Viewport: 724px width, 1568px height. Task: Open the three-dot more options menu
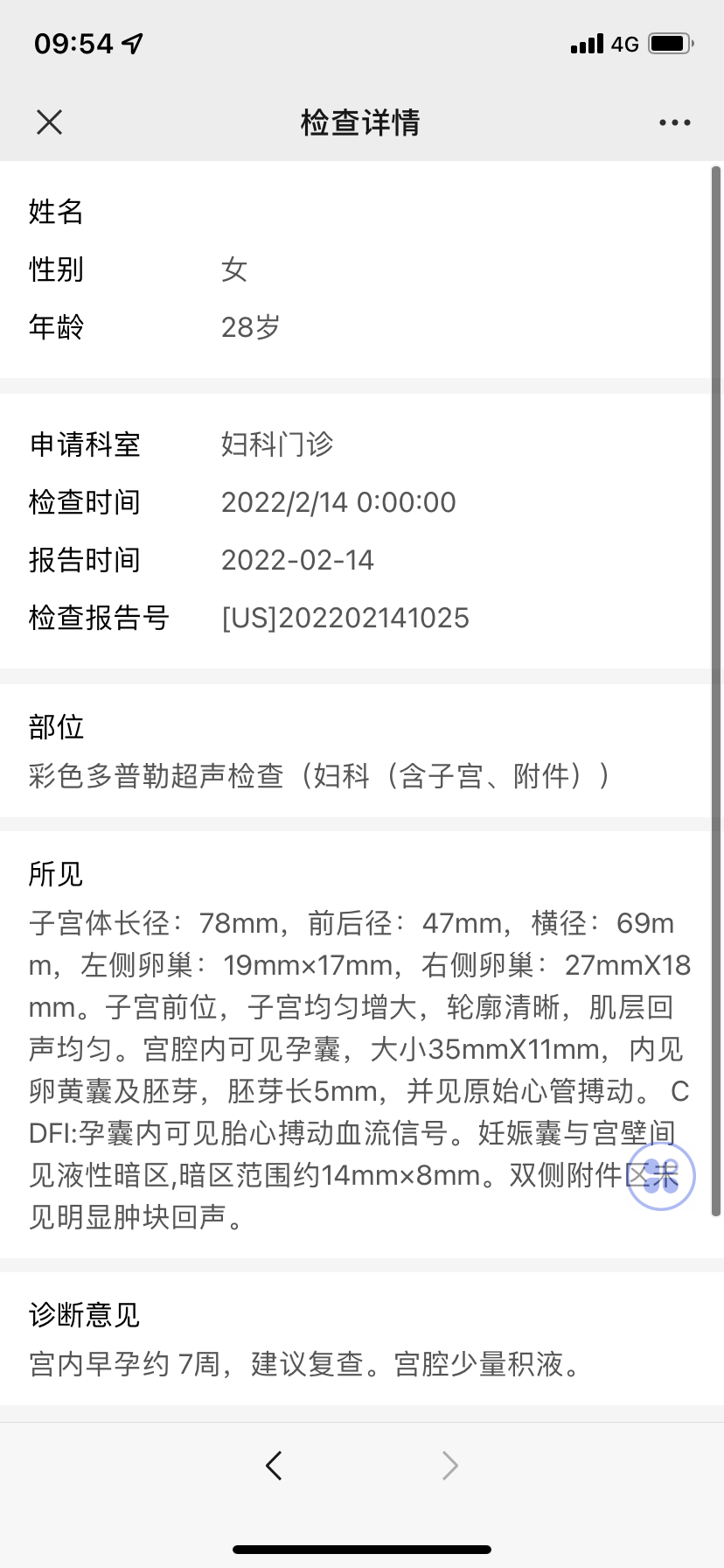[x=674, y=122]
